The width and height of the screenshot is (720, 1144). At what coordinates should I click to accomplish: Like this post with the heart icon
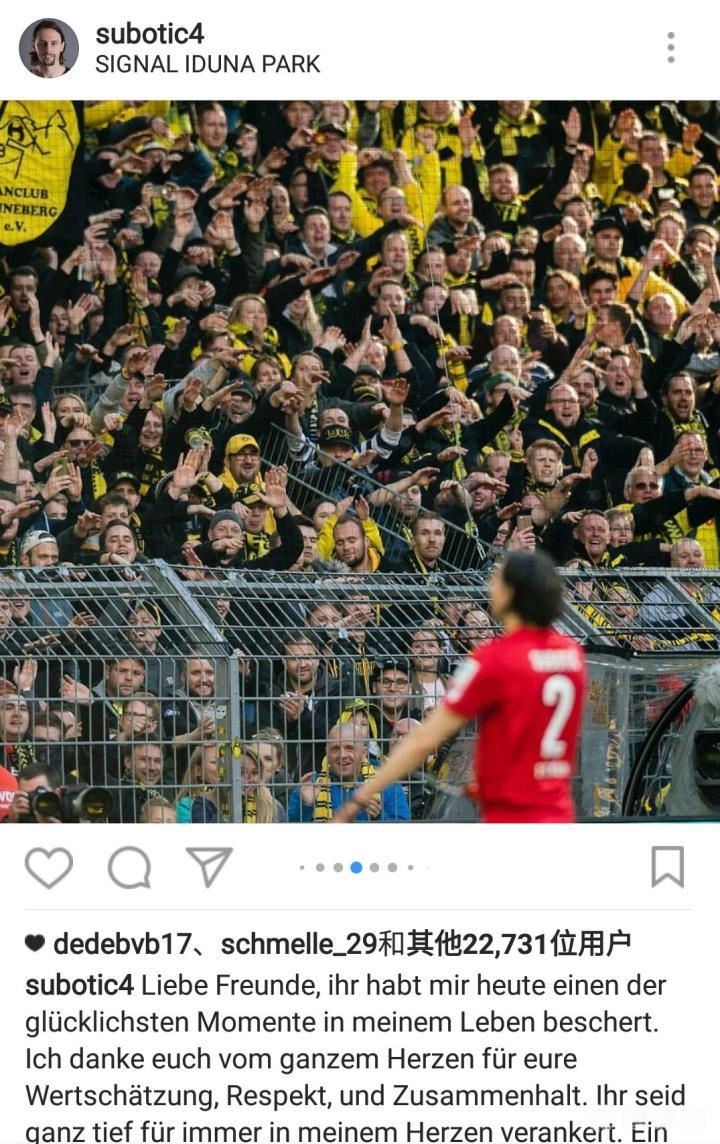(x=48, y=867)
